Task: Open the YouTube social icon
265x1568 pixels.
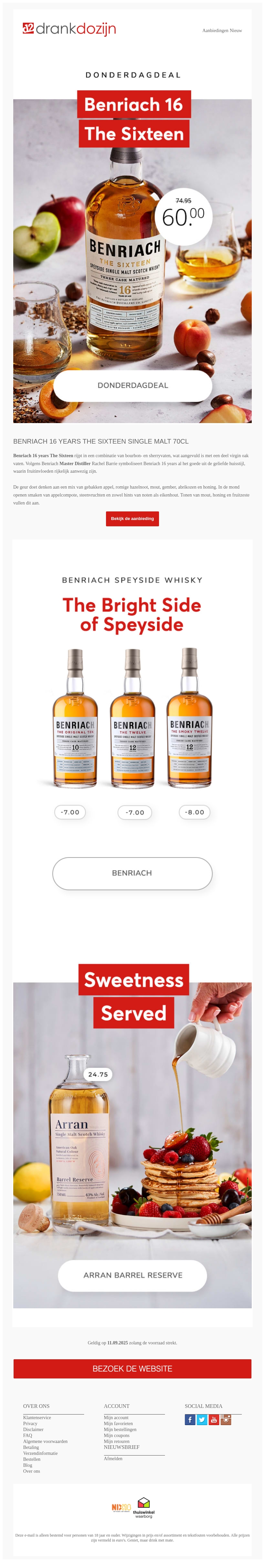Action: point(214,1420)
